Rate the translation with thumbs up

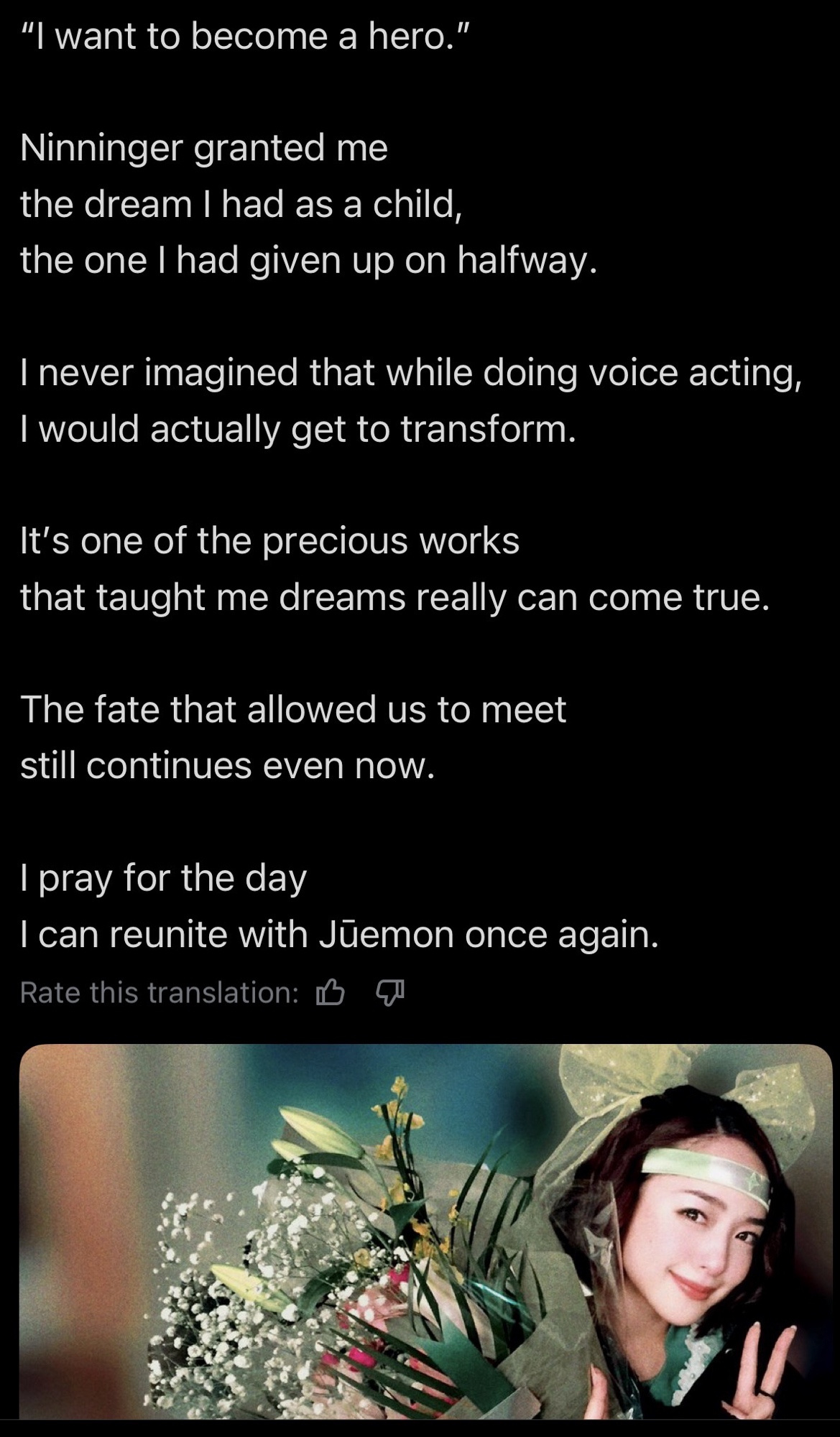click(x=331, y=993)
